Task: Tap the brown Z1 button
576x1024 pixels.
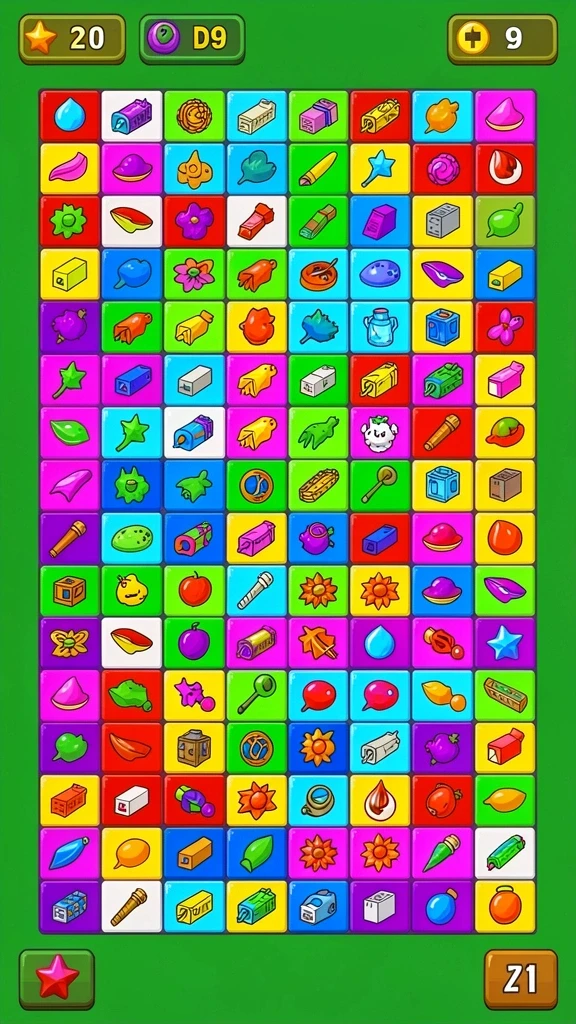Action: (520, 979)
